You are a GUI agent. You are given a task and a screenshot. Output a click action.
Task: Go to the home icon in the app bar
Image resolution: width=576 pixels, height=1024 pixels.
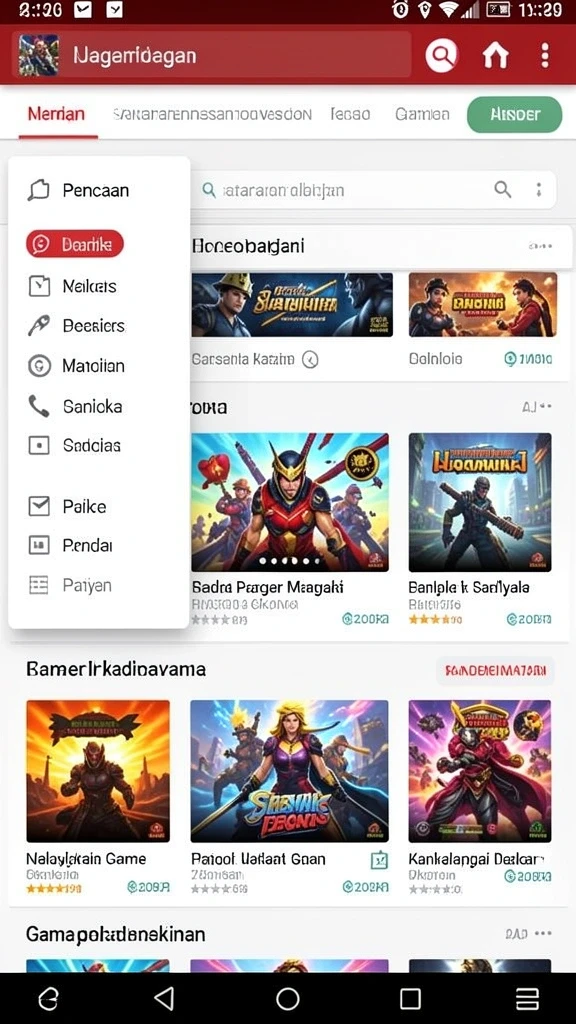495,56
